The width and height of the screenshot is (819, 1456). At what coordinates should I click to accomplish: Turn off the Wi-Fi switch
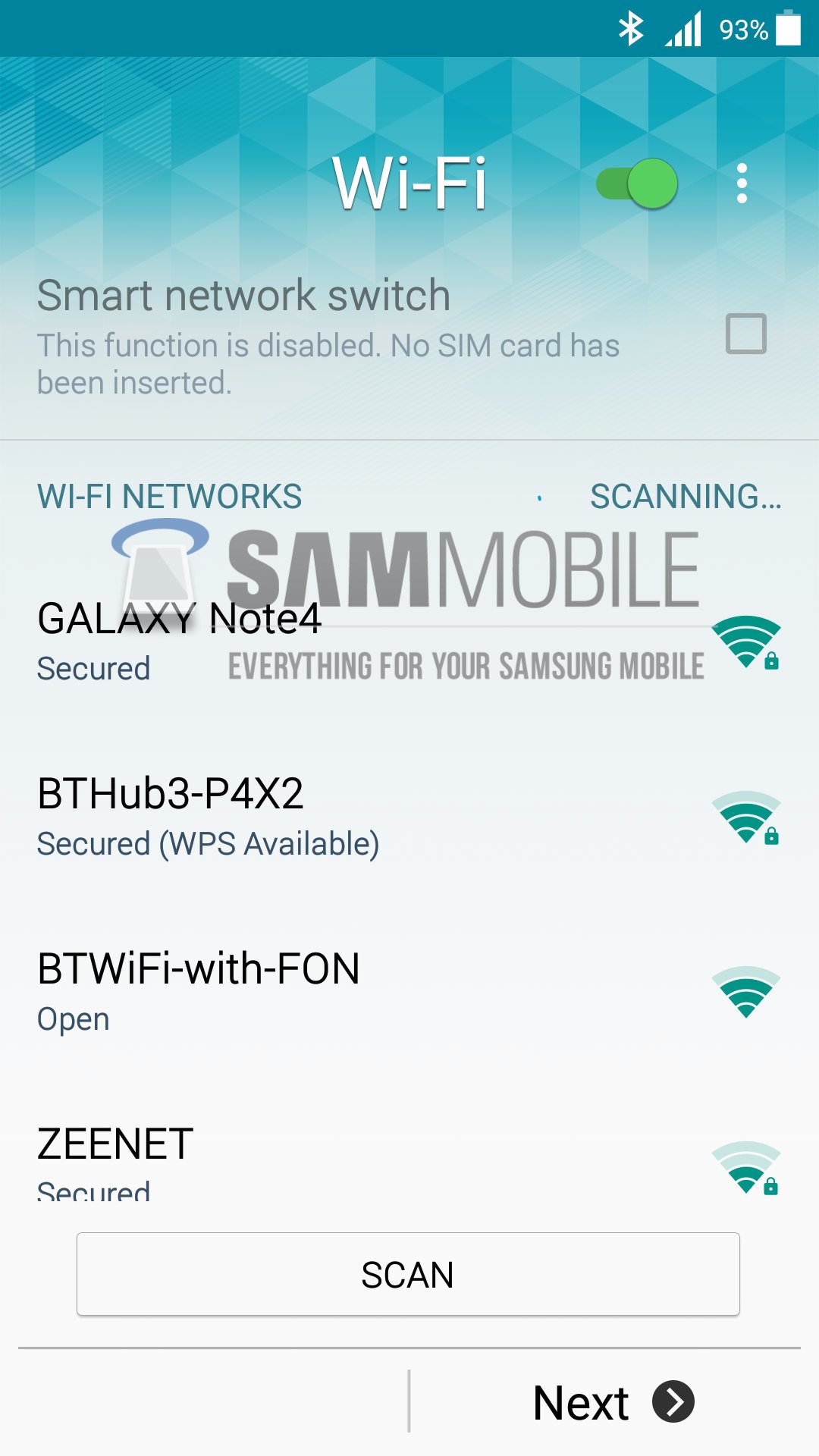(637, 184)
